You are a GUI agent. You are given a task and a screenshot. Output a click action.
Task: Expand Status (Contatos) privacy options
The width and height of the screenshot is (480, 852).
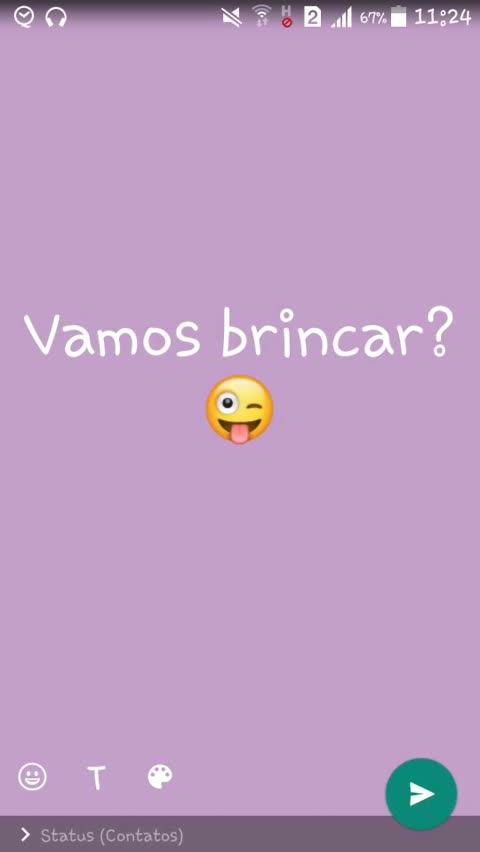pyautogui.click(x=101, y=835)
